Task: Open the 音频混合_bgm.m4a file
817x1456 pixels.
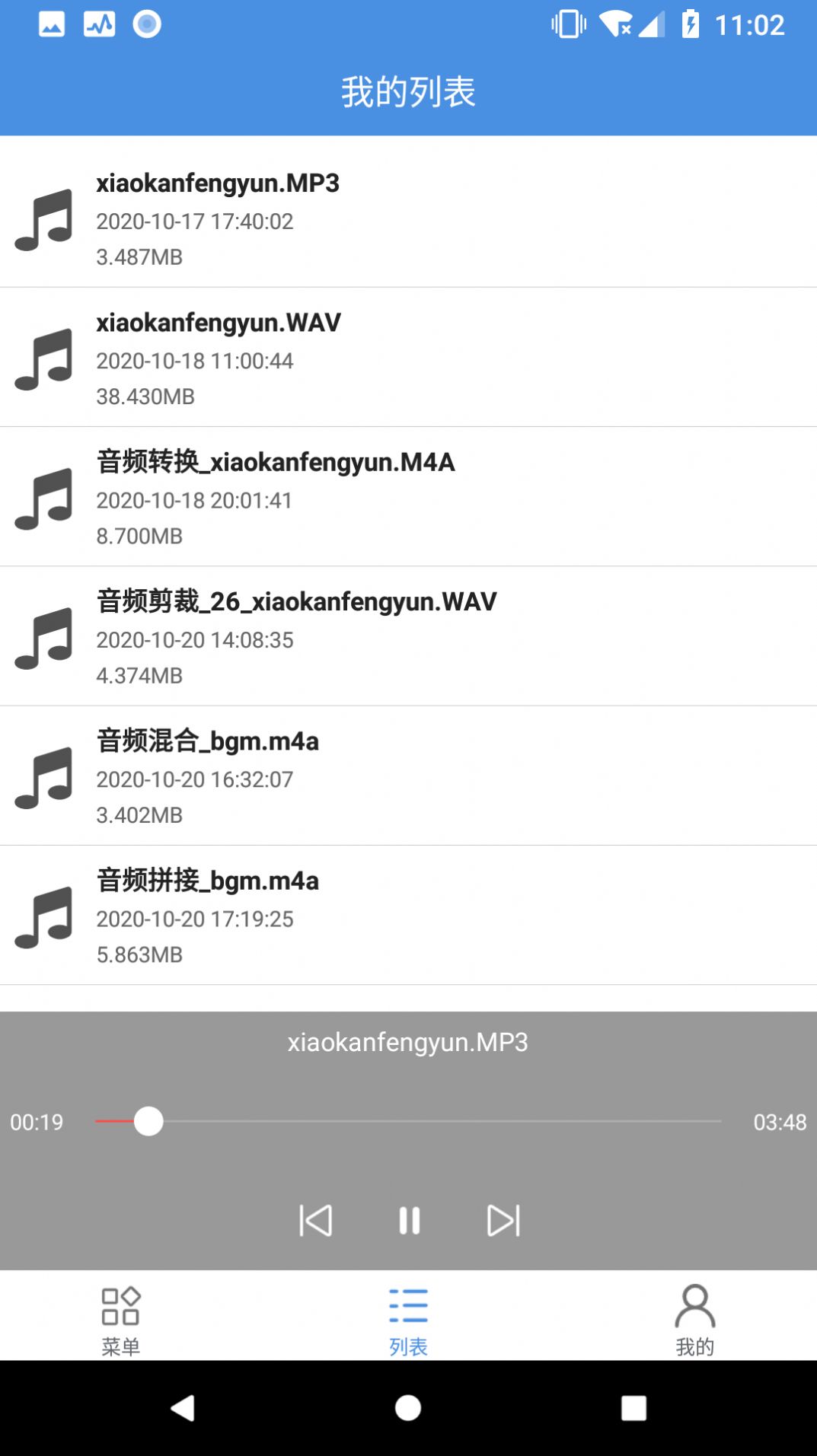Action: pyautogui.click(x=408, y=776)
